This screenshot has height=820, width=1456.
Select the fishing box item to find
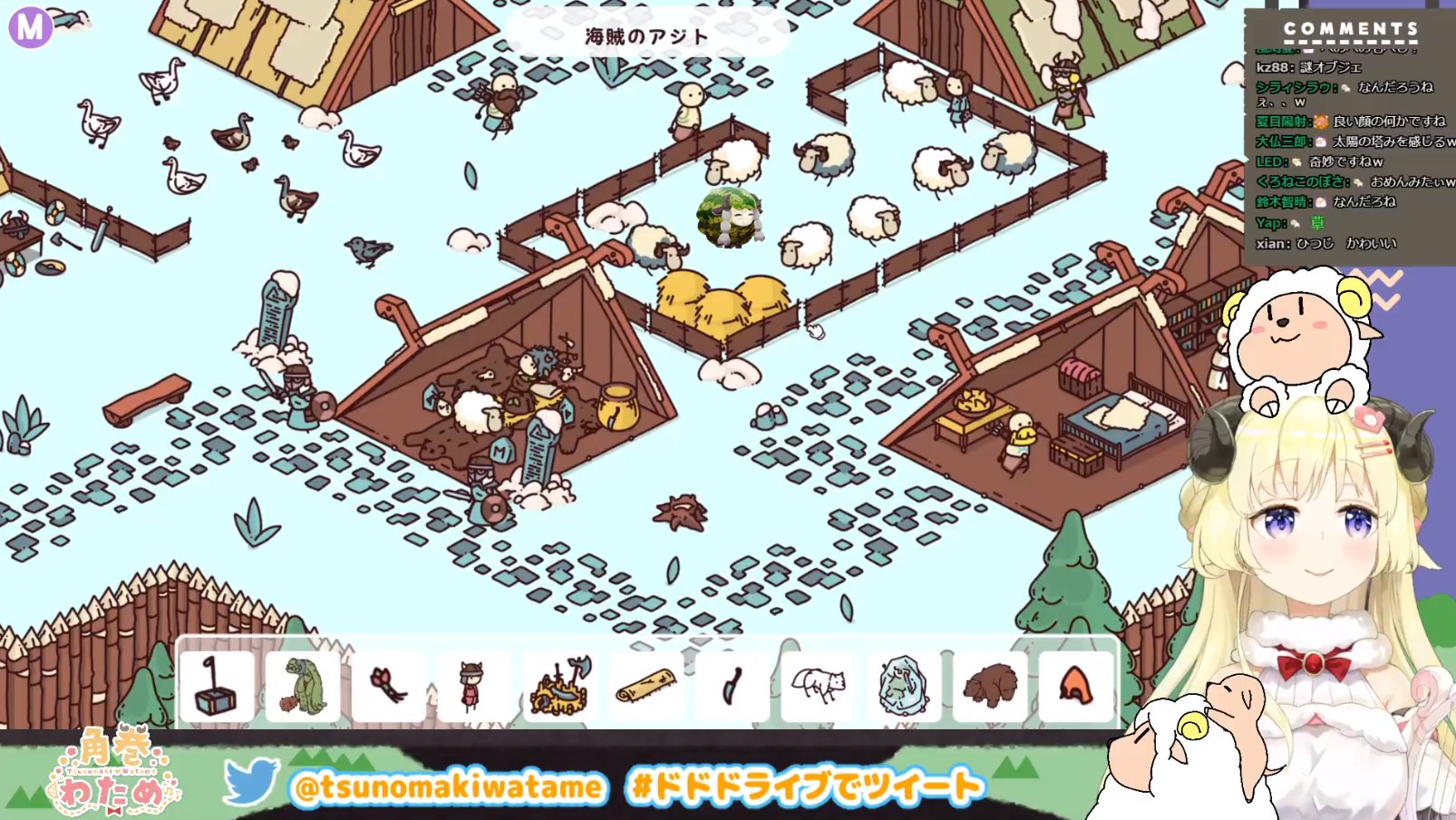(217, 687)
